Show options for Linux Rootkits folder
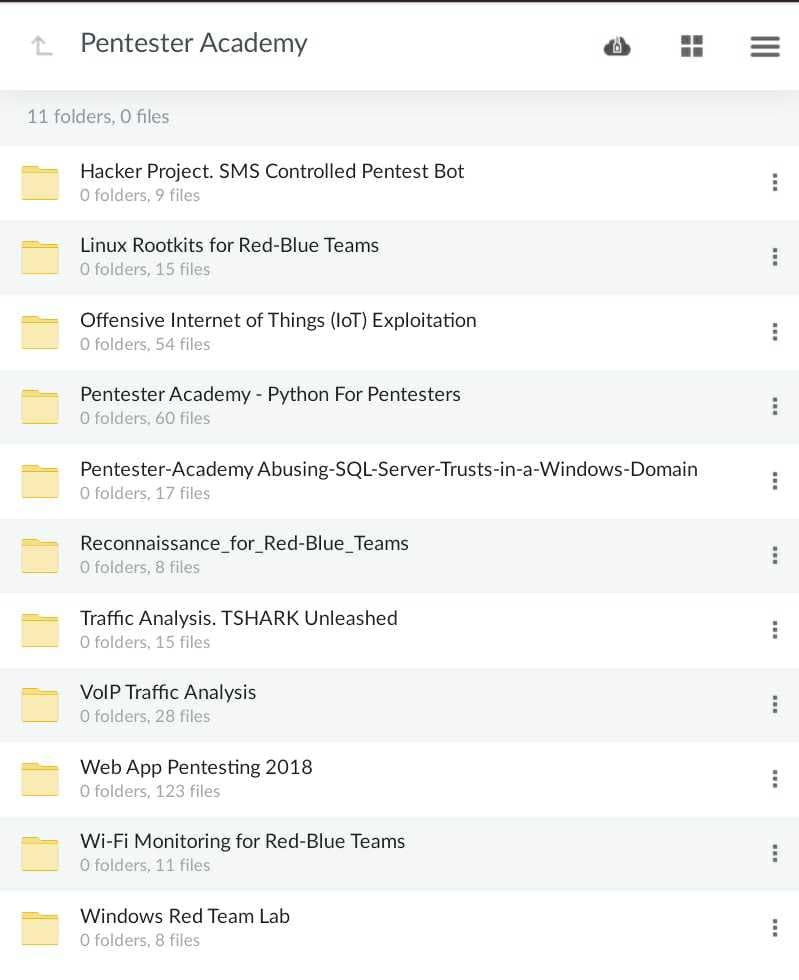Screen dimensions: 799x980 click(775, 257)
